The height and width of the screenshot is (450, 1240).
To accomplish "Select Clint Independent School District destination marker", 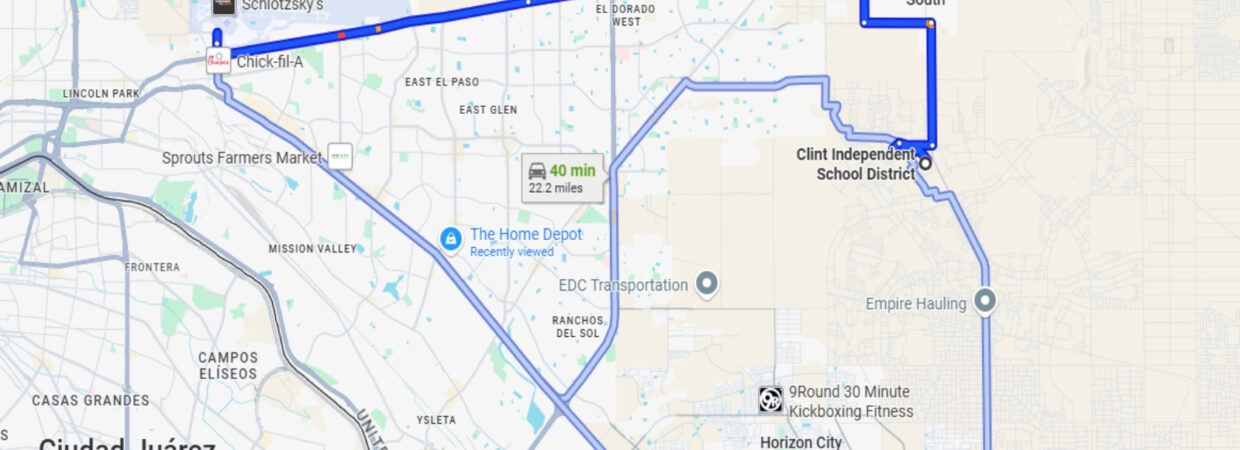I will [925, 163].
